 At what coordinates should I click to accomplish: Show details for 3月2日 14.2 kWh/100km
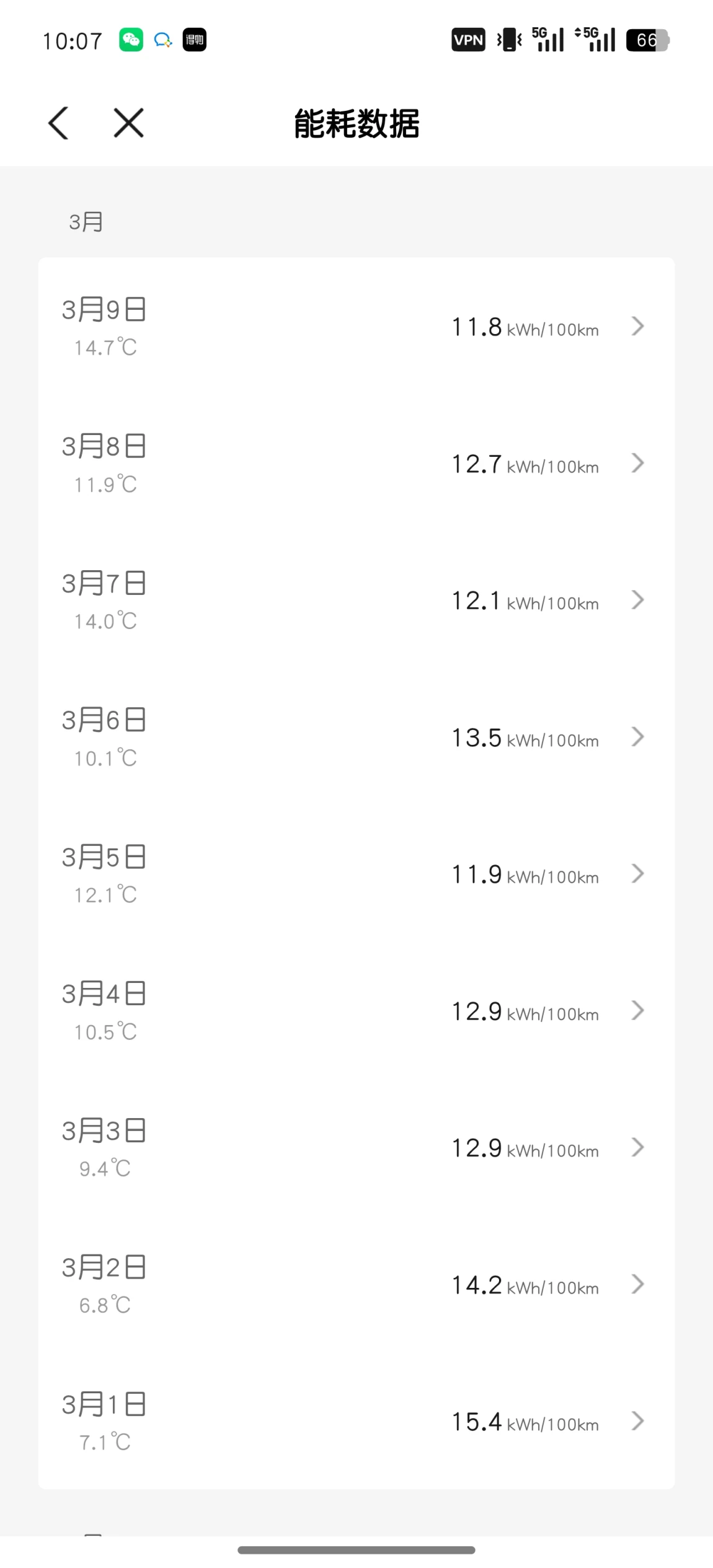(356, 1285)
